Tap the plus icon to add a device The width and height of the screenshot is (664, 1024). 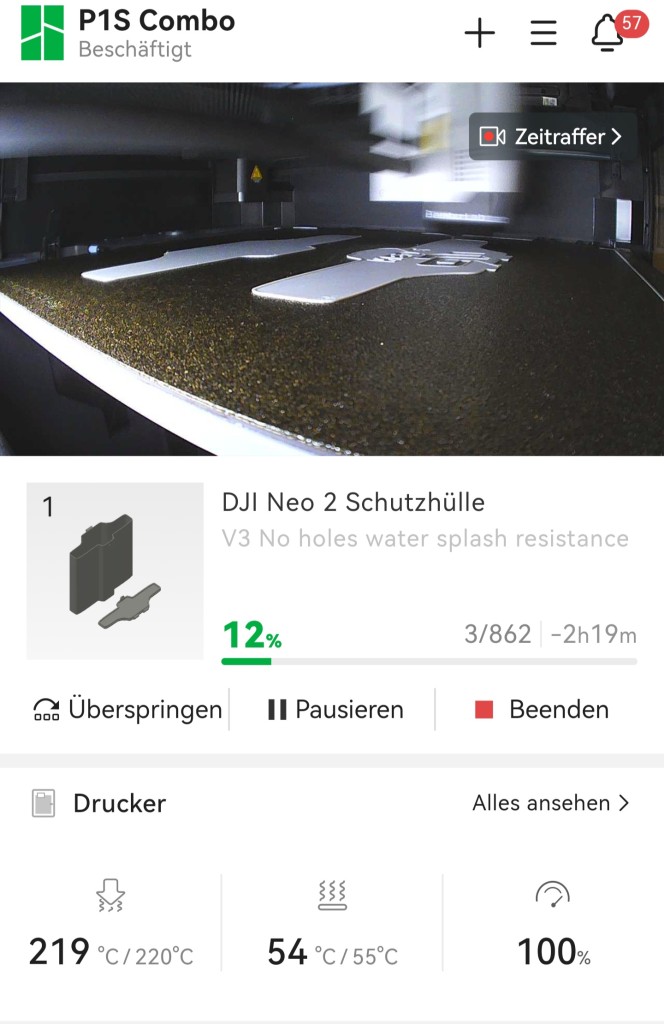click(x=480, y=33)
